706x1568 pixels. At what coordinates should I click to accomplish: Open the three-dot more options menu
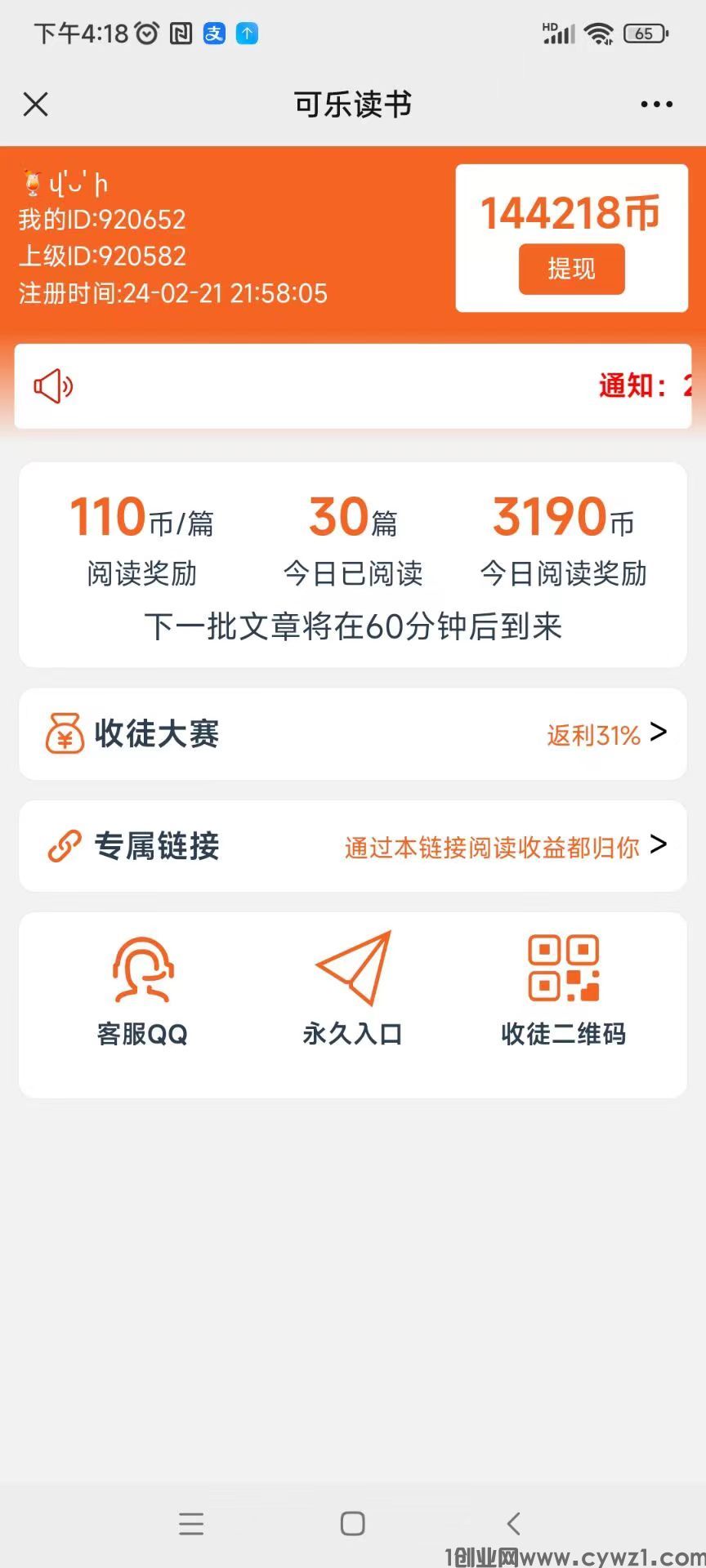(x=657, y=105)
